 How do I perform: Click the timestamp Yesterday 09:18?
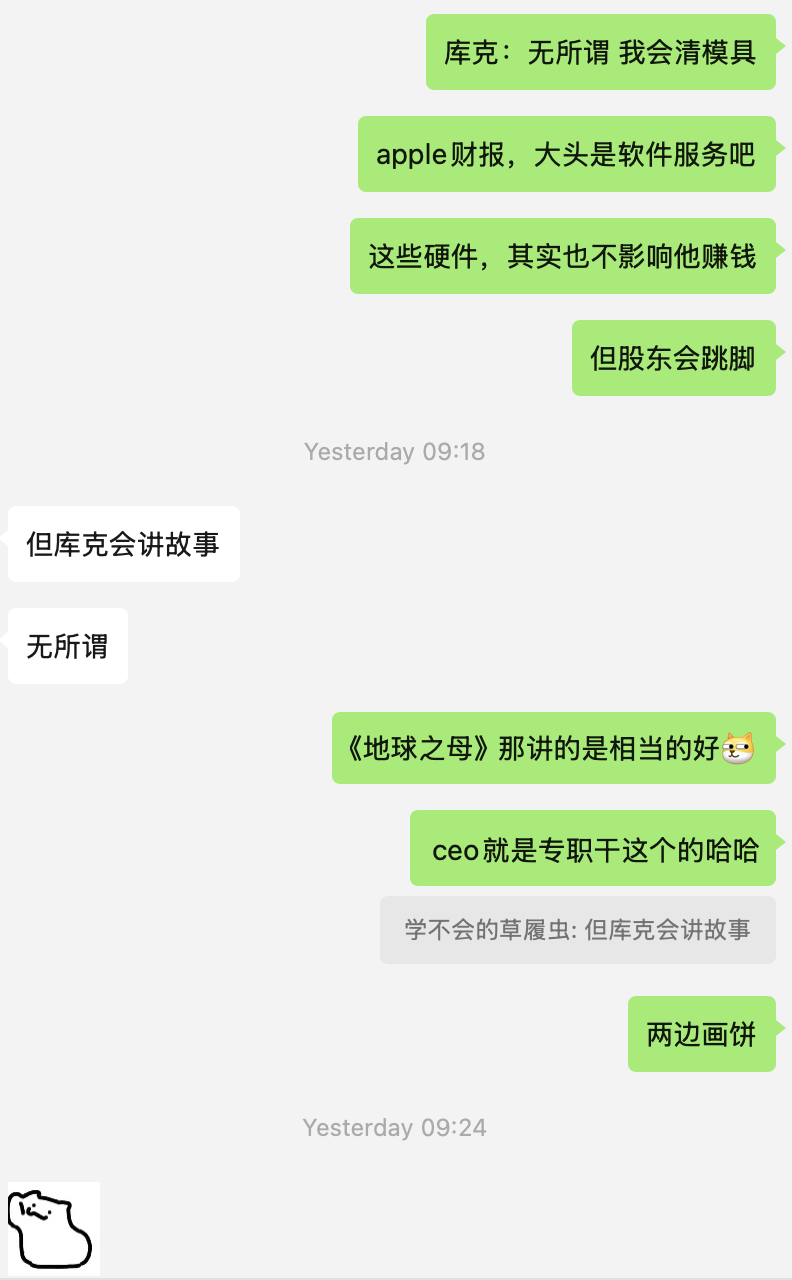pos(395,451)
